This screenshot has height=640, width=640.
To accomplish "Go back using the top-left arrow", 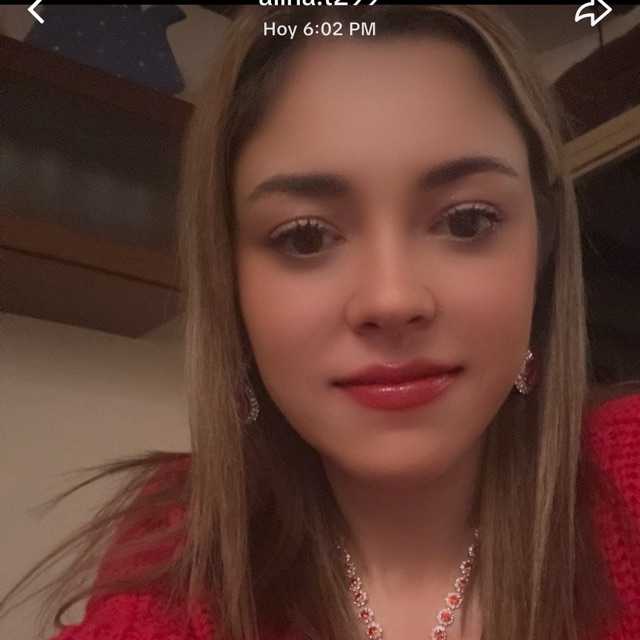I will tap(35, 11).
